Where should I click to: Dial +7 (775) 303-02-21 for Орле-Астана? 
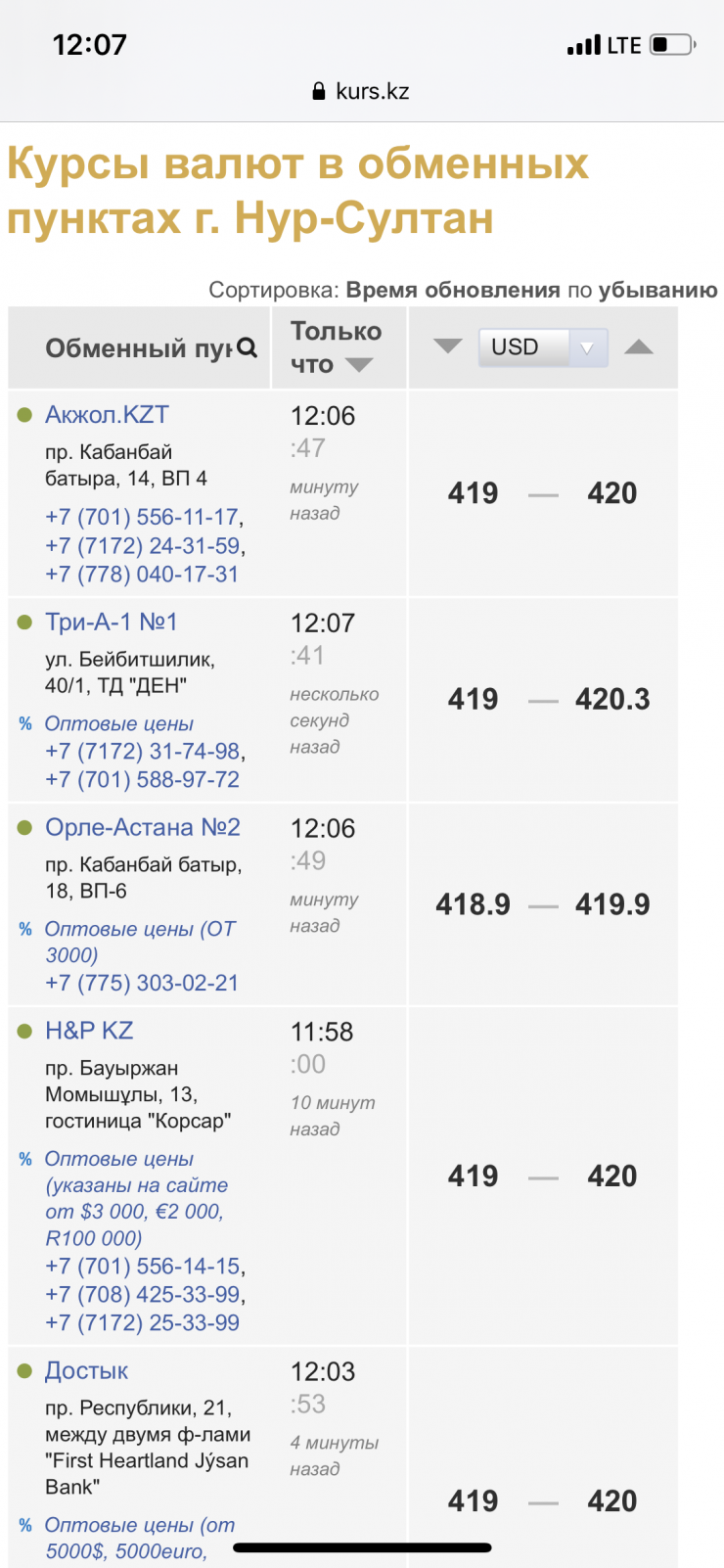click(142, 983)
